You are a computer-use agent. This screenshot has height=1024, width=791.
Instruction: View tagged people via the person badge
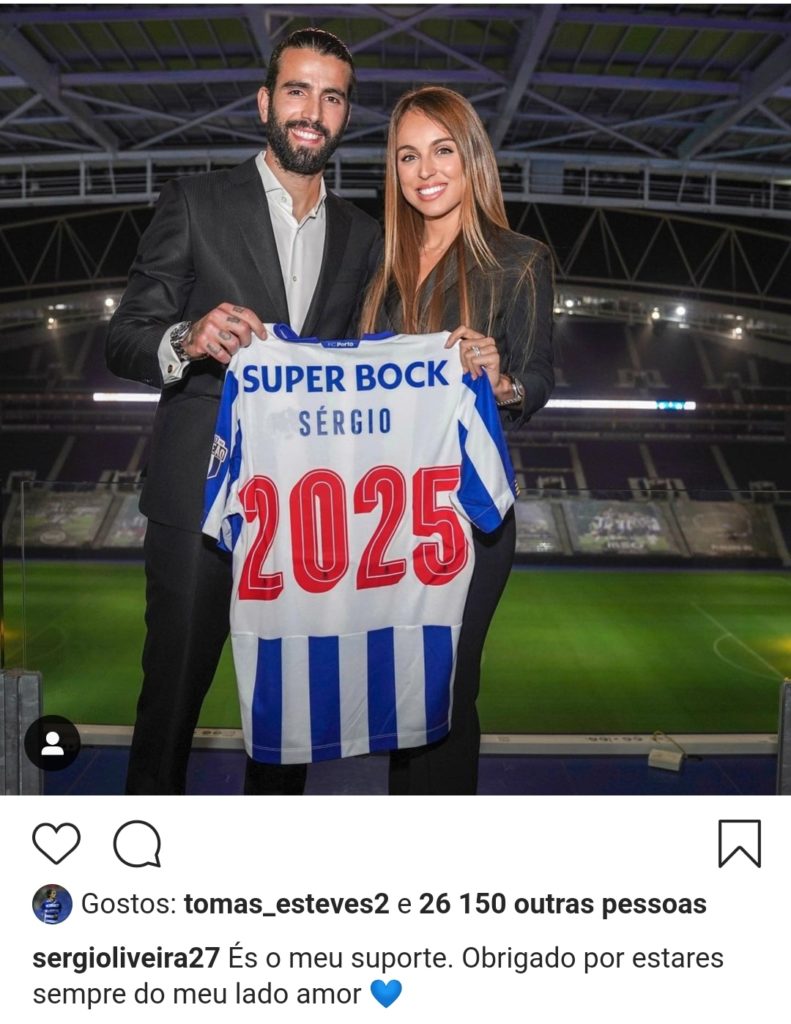52,743
